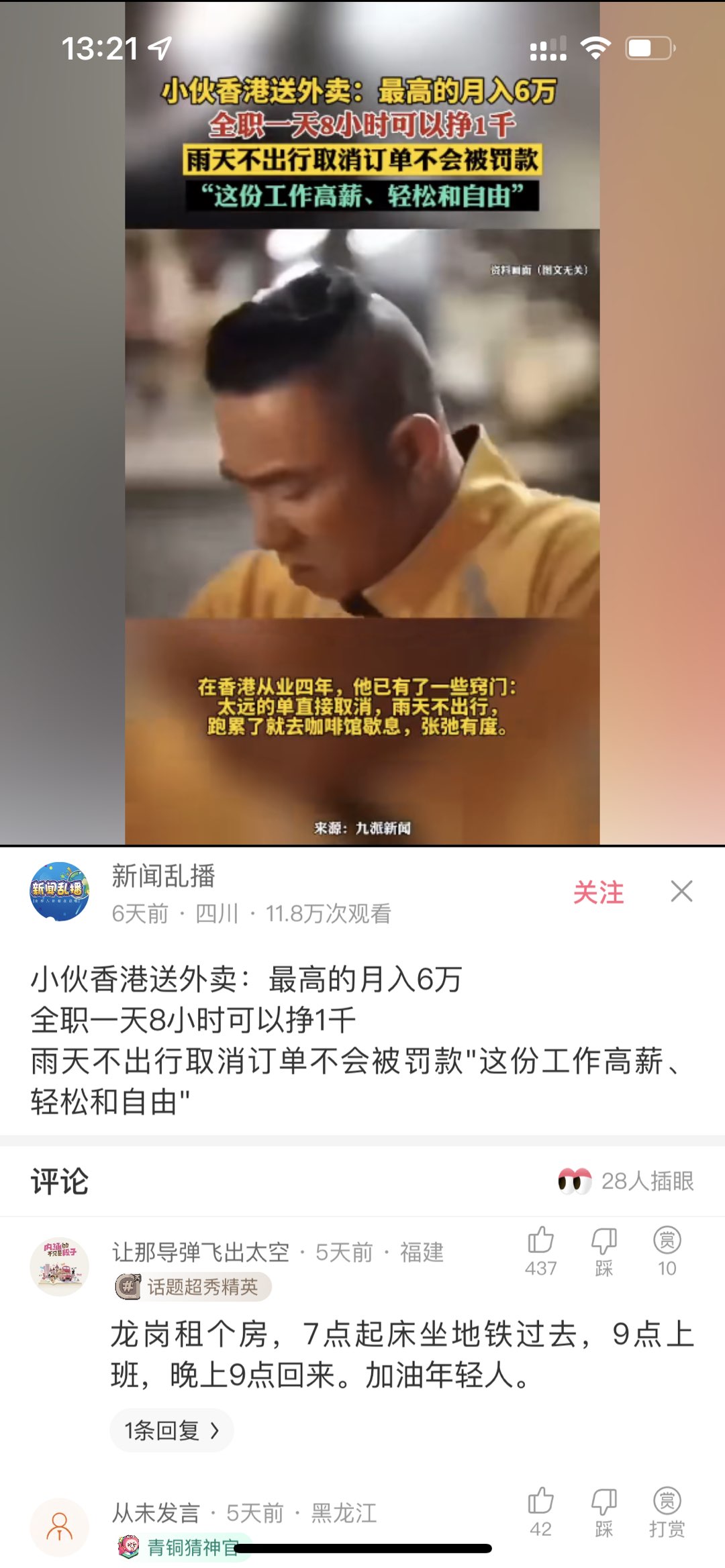Follow the 新闻乱播 account

[x=598, y=892]
